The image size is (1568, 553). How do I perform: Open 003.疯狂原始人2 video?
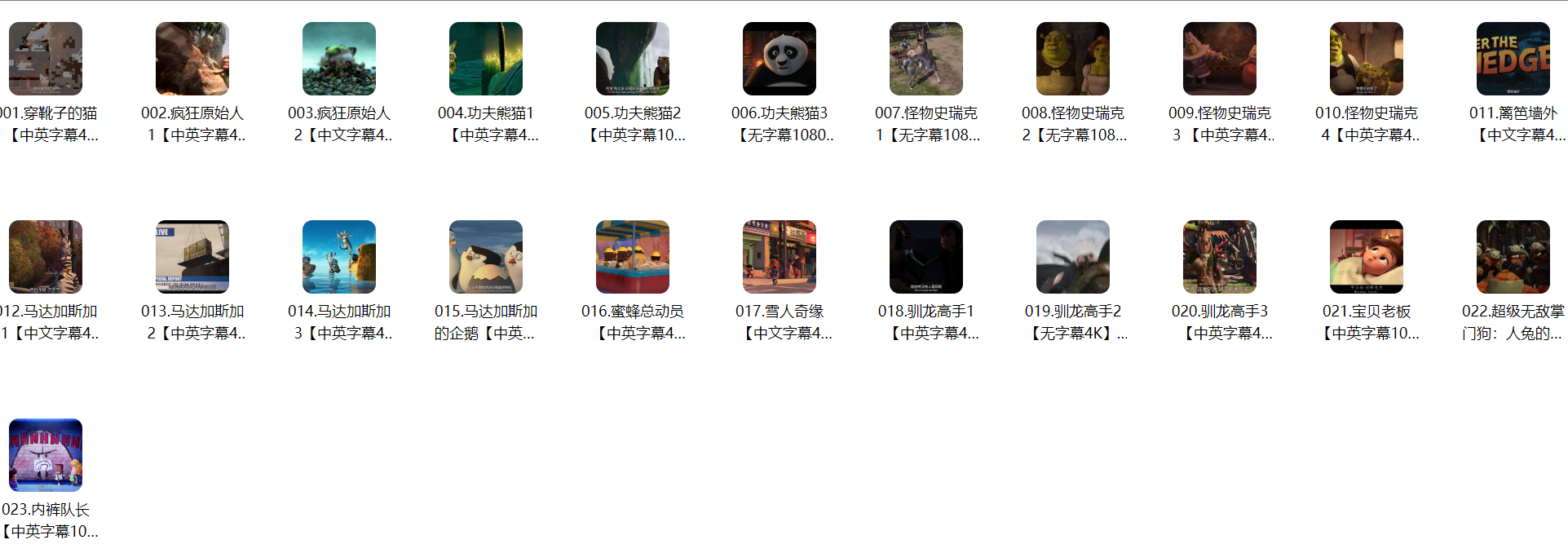[339, 59]
